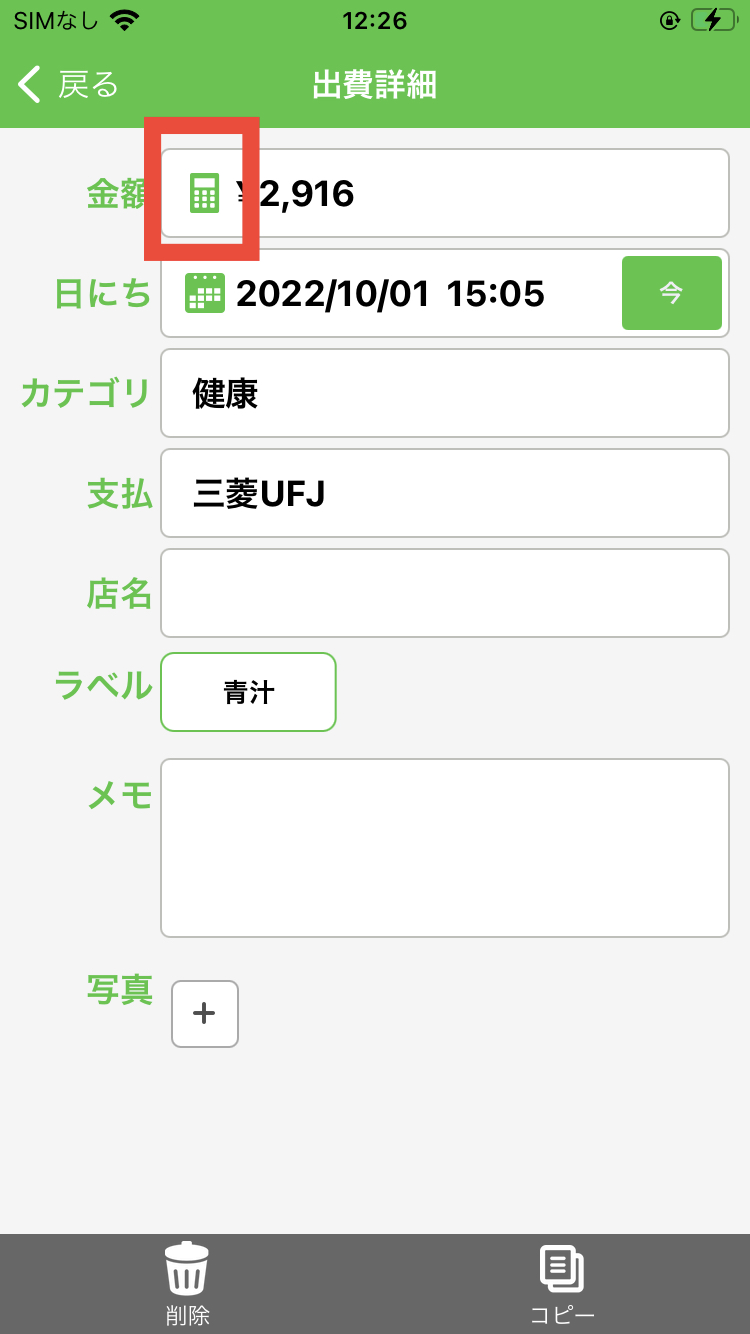Image resolution: width=750 pixels, height=1334 pixels.
Task: Open the calculator icon beside the amount
Action: (204, 193)
